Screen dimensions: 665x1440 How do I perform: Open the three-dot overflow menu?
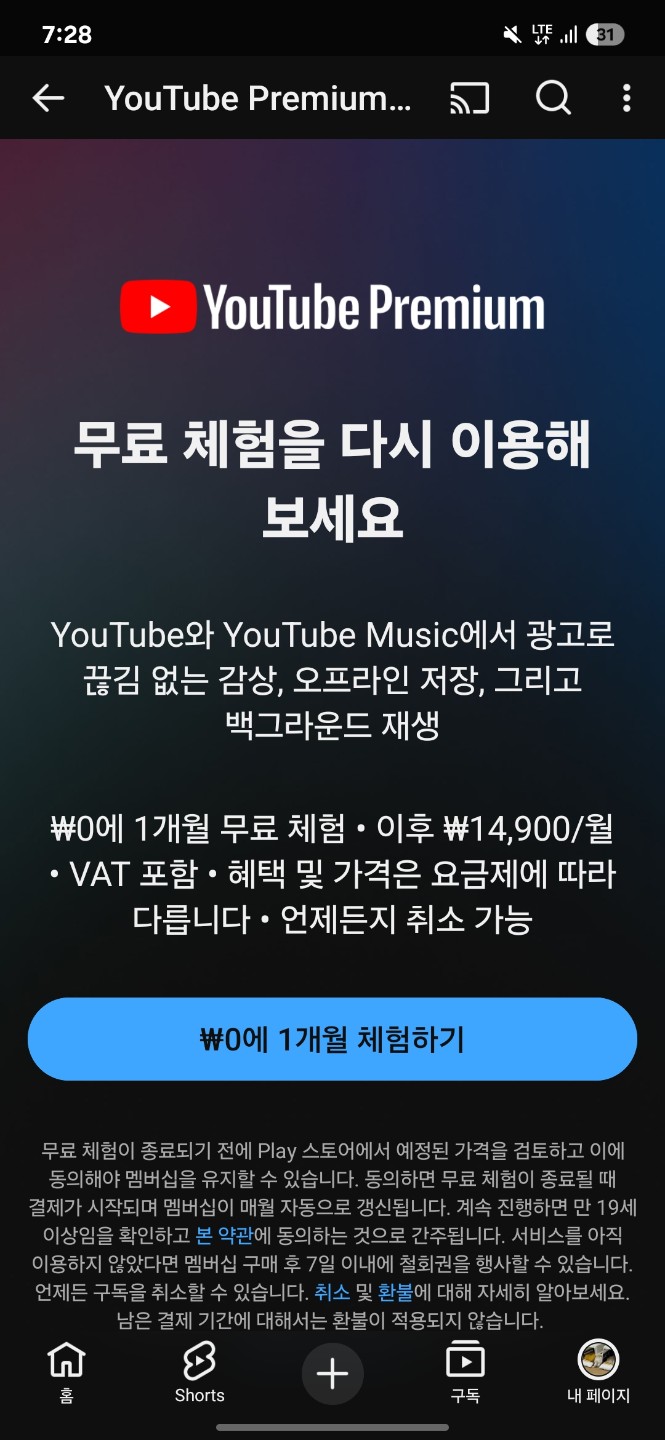point(626,98)
